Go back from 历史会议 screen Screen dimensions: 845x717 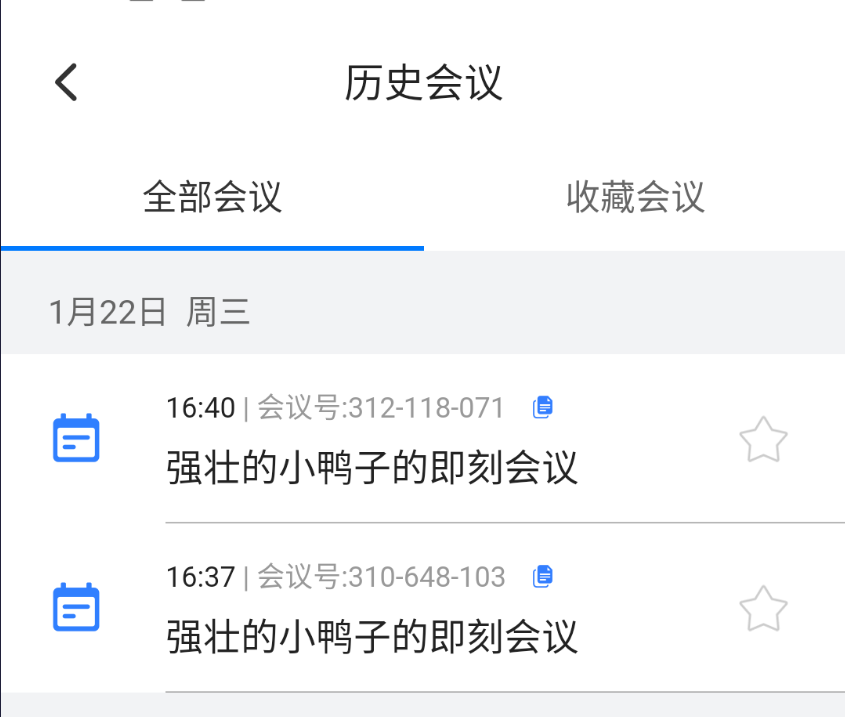[x=66, y=82]
